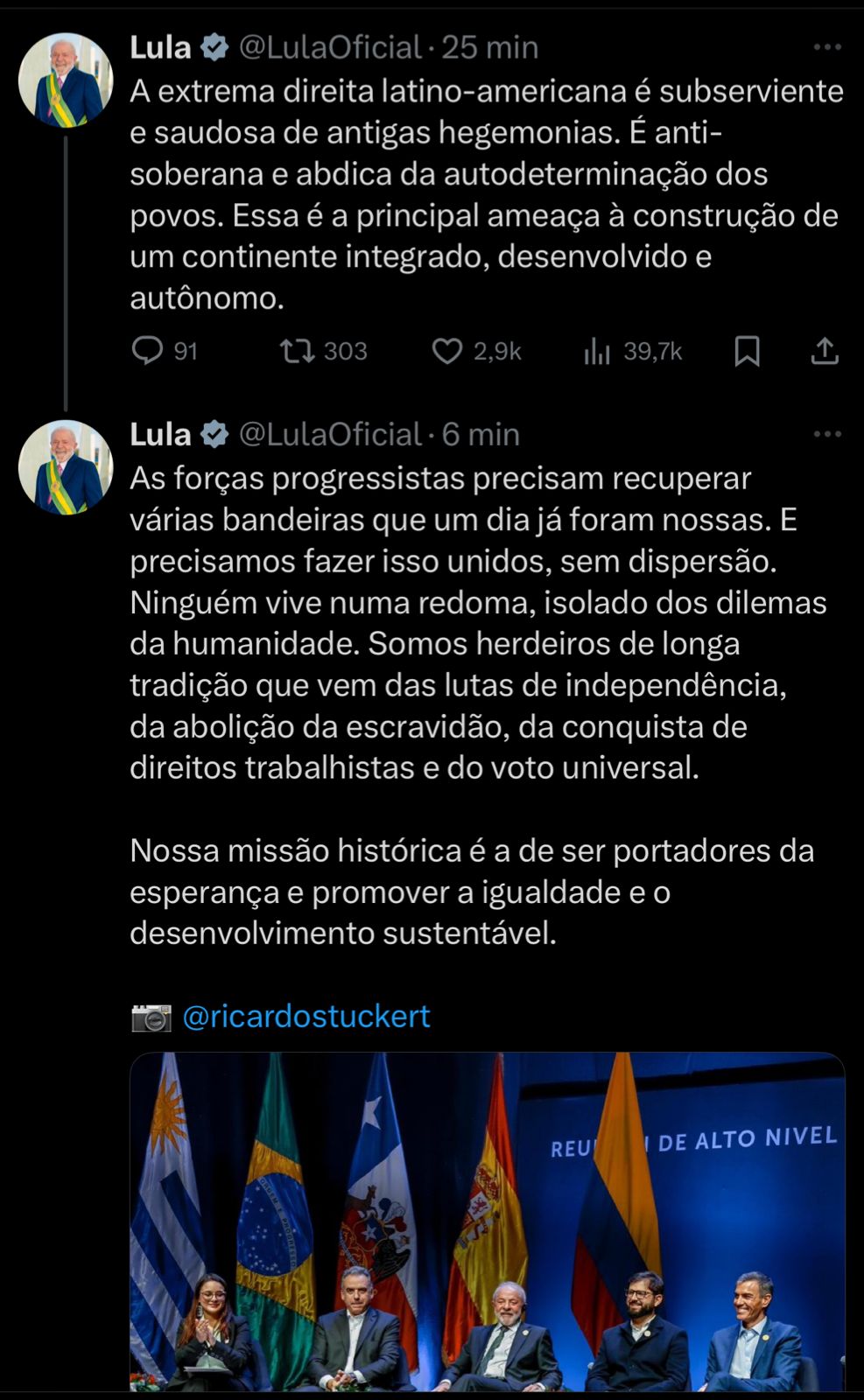Open overflow menu on the 6 min tweet
The image size is (864, 1400).
click(x=826, y=434)
